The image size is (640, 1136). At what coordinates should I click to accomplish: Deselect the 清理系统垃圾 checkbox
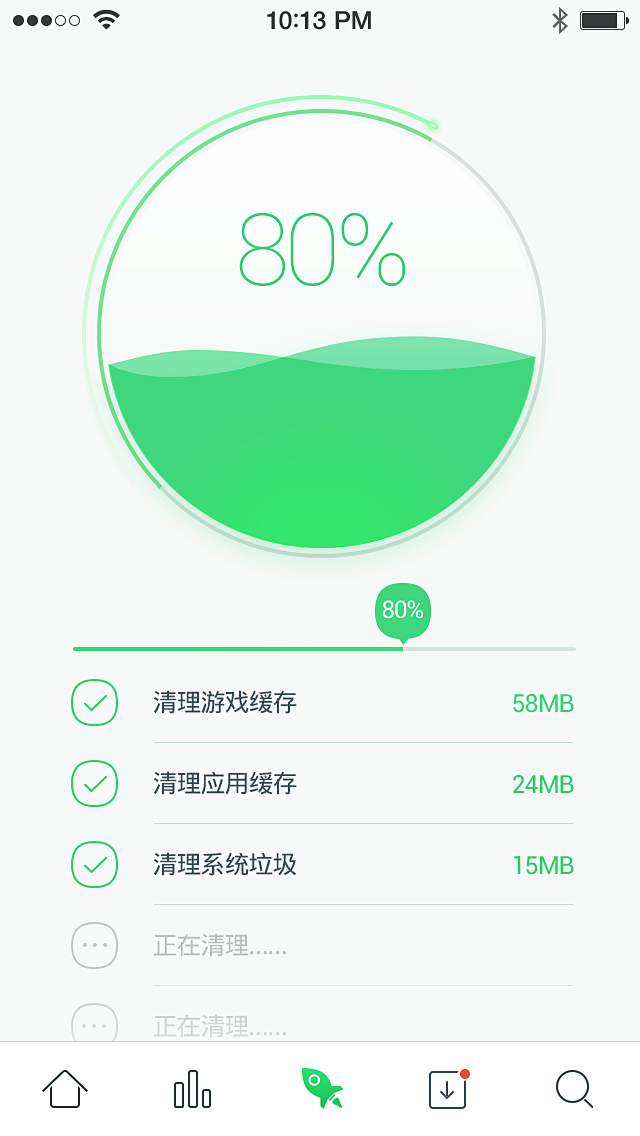95,865
